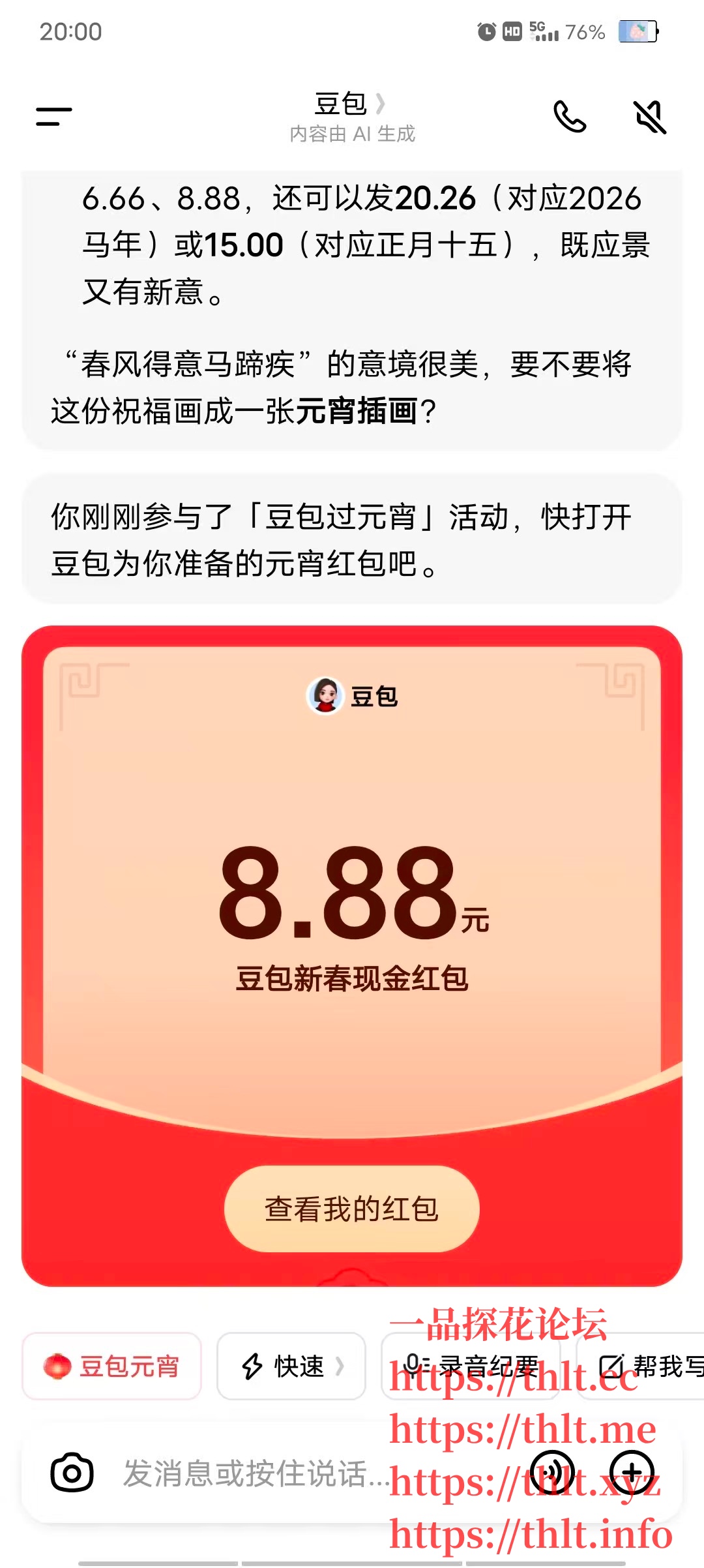Start a voice call with 豆包

pyautogui.click(x=570, y=117)
